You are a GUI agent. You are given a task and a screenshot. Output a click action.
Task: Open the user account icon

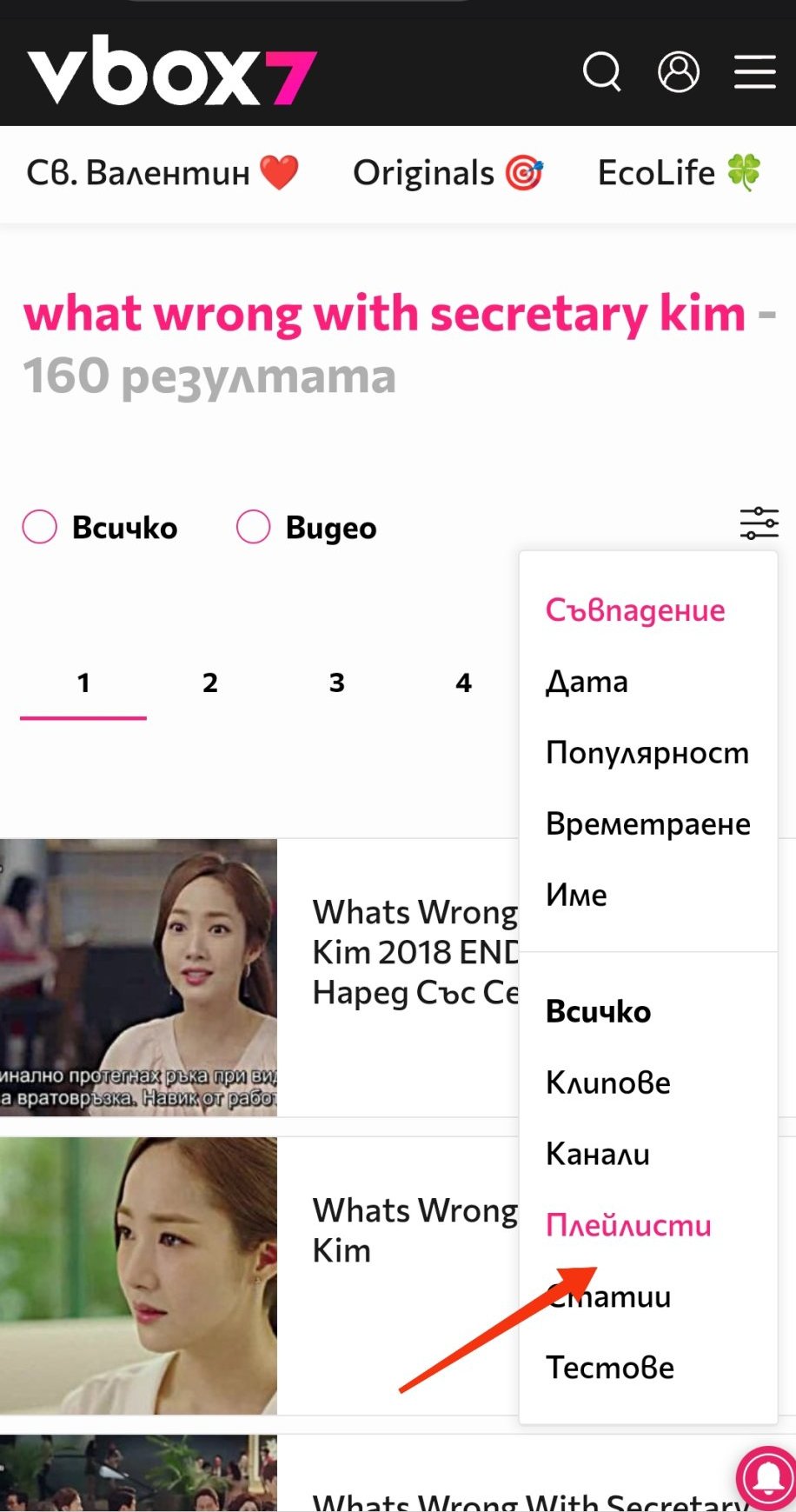[679, 71]
